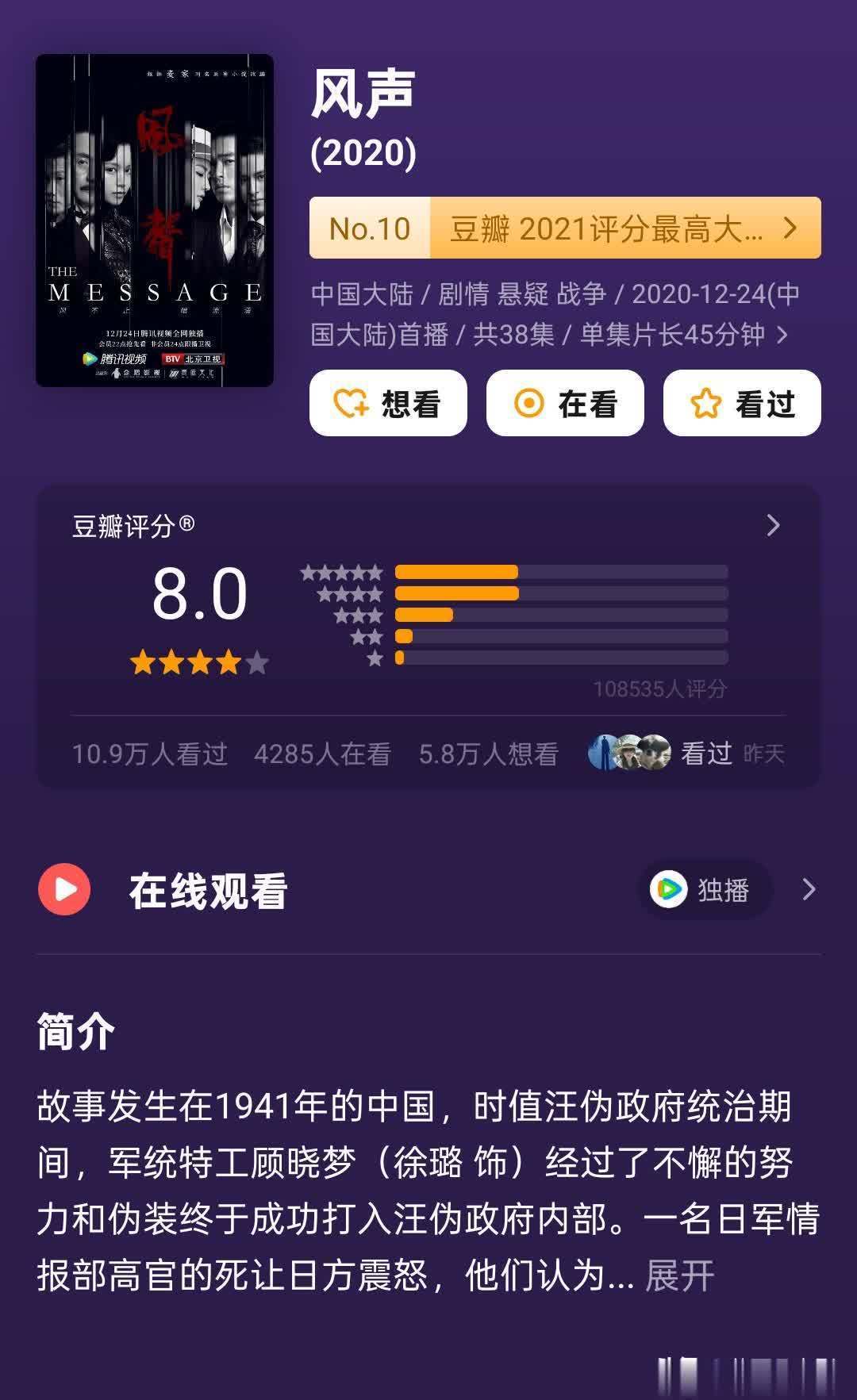Viewport: 857px width, 1400px height.
Task: Tap 展开 to expand the synopsis
Action: (679, 1276)
